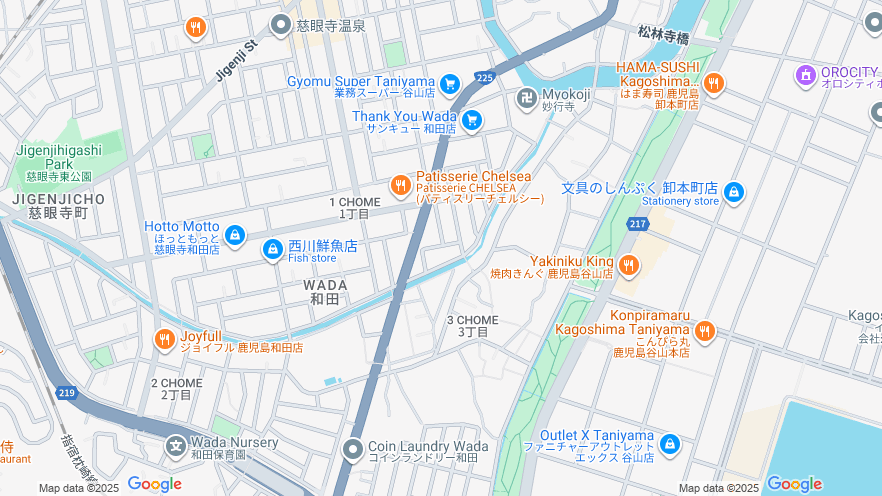Tap the stationery store pin at 卸本町店
Screen dimensions: 882x496
click(733, 192)
